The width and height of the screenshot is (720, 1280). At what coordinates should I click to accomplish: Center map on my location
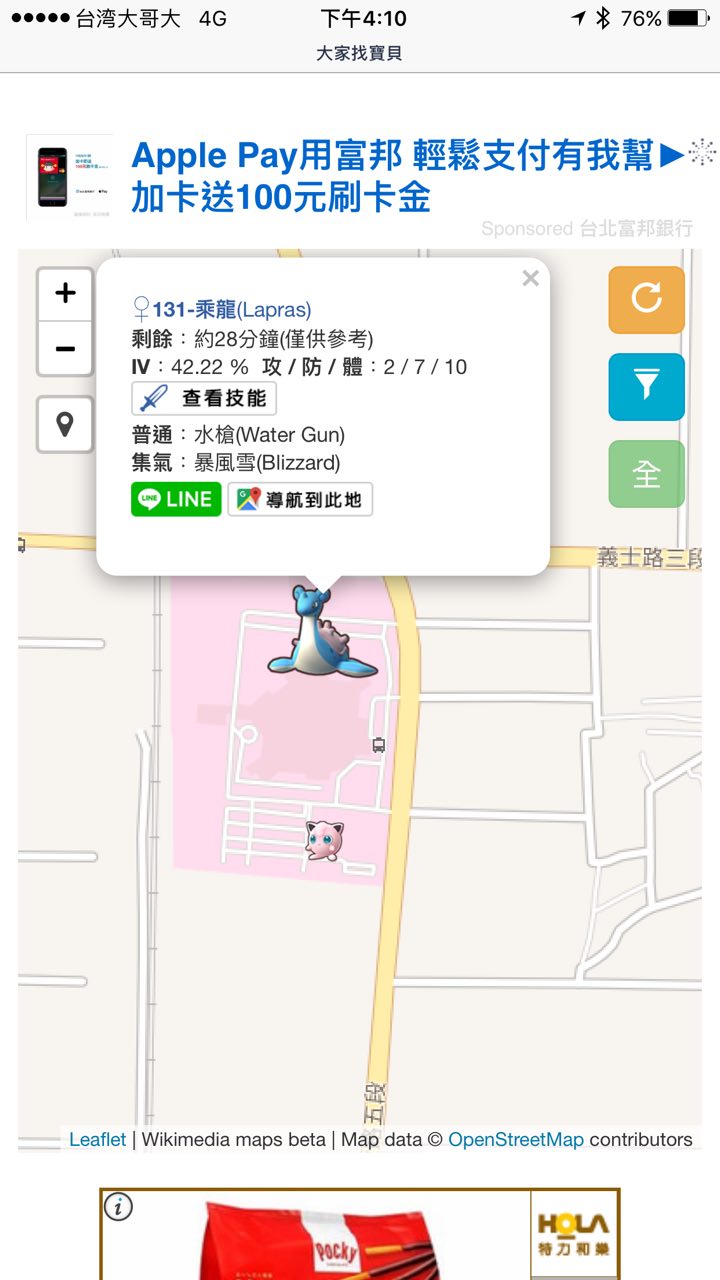[65, 424]
